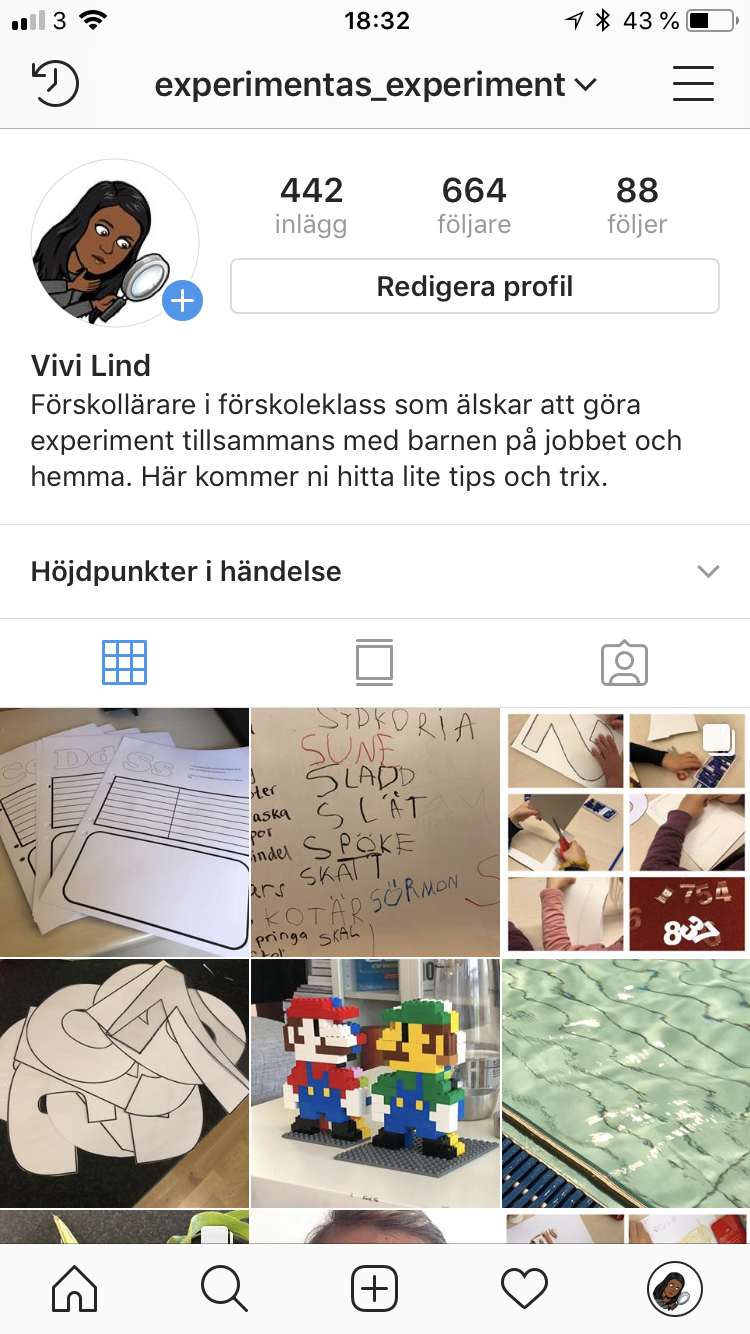Image resolution: width=750 pixels, height=1334 pixels.
Task: Tap Redigera profil button
Action: click(475, 286)
